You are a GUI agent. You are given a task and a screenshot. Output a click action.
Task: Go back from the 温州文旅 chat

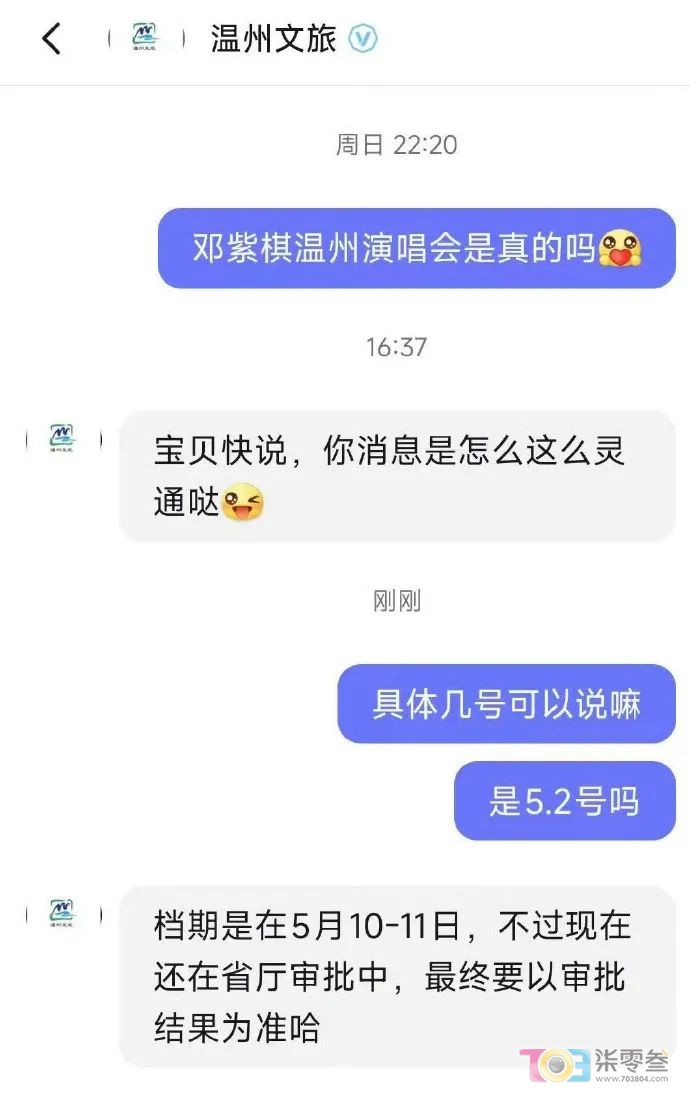click(50, 39)
